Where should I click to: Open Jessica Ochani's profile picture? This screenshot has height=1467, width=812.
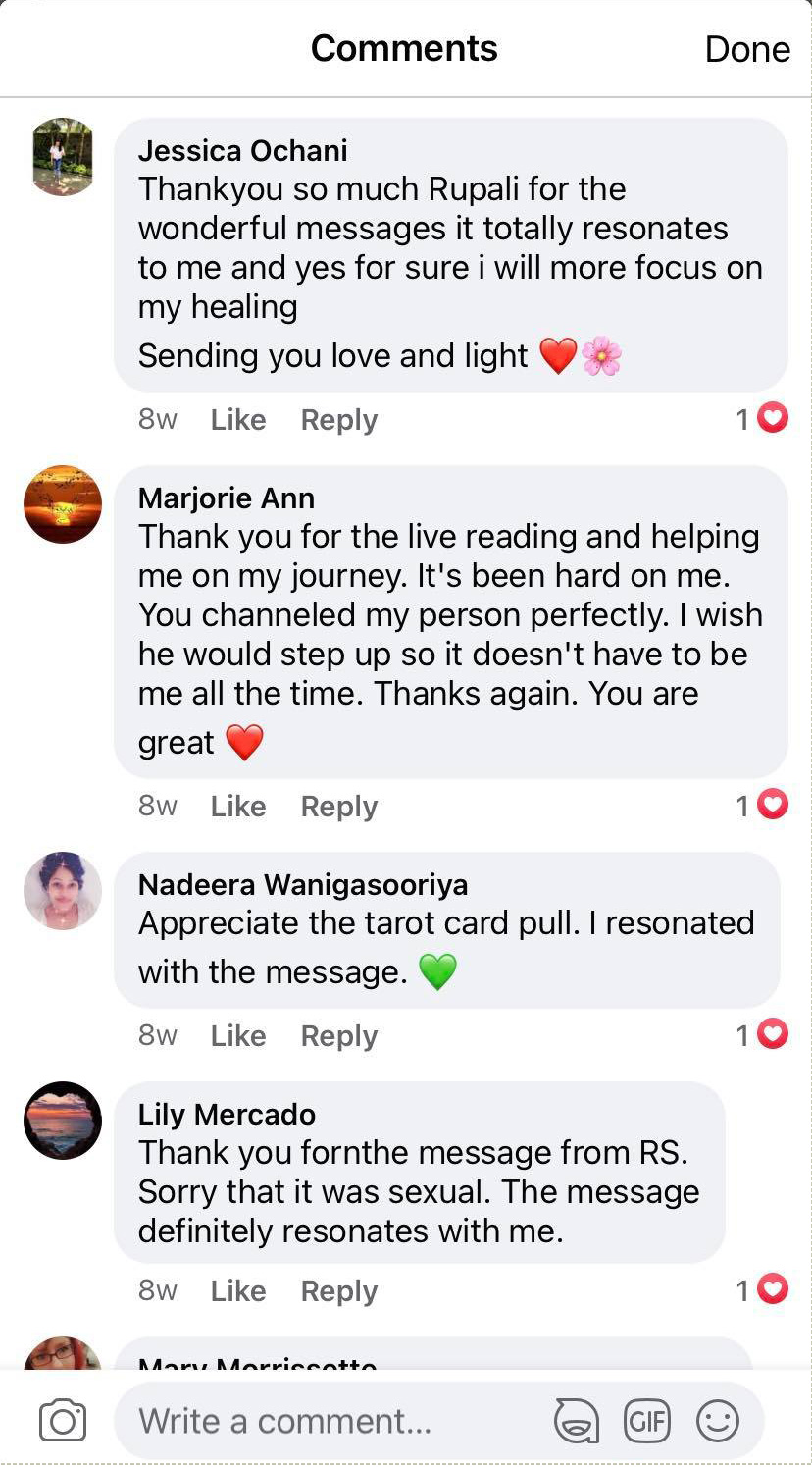pyautogui.click(x=63, y=157)
